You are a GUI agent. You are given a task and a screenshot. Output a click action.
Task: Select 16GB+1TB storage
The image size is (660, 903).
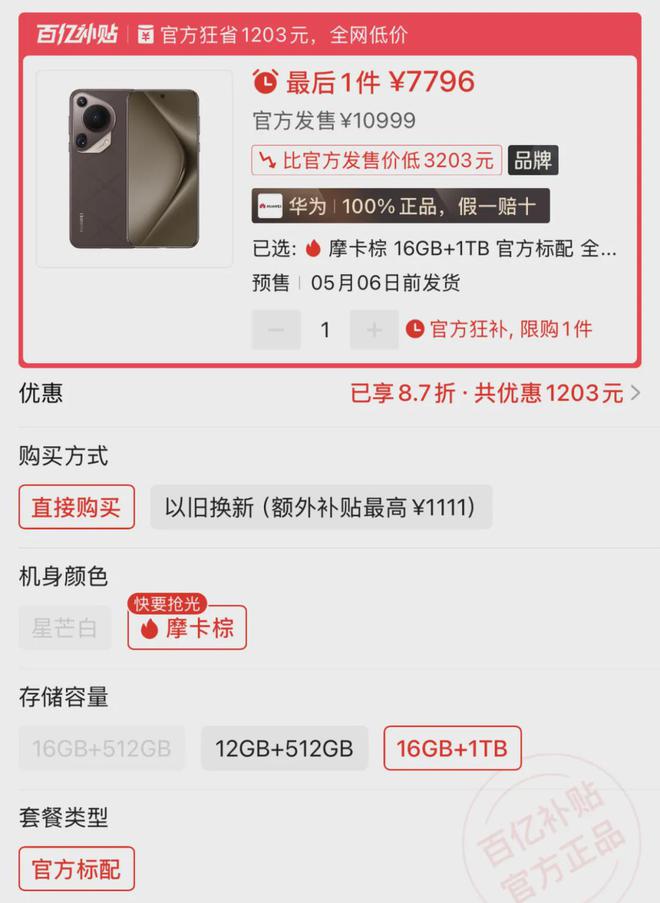(452, 748)
